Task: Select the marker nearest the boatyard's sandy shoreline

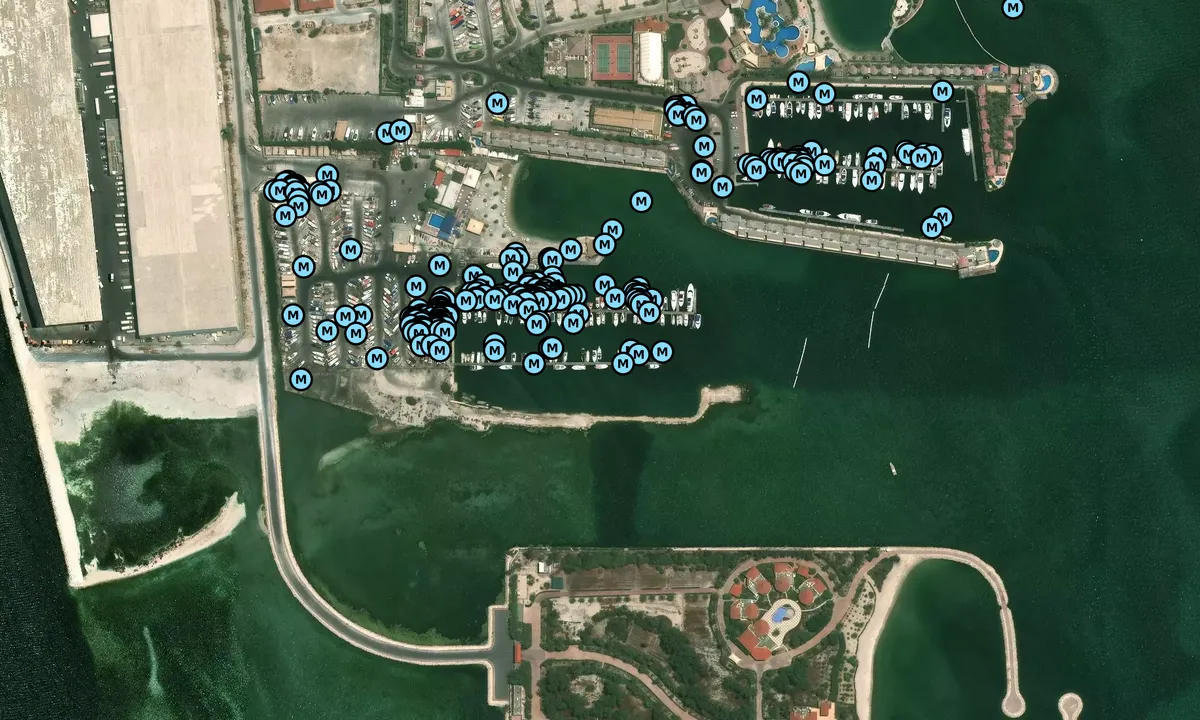Action: tap(301, 379)
